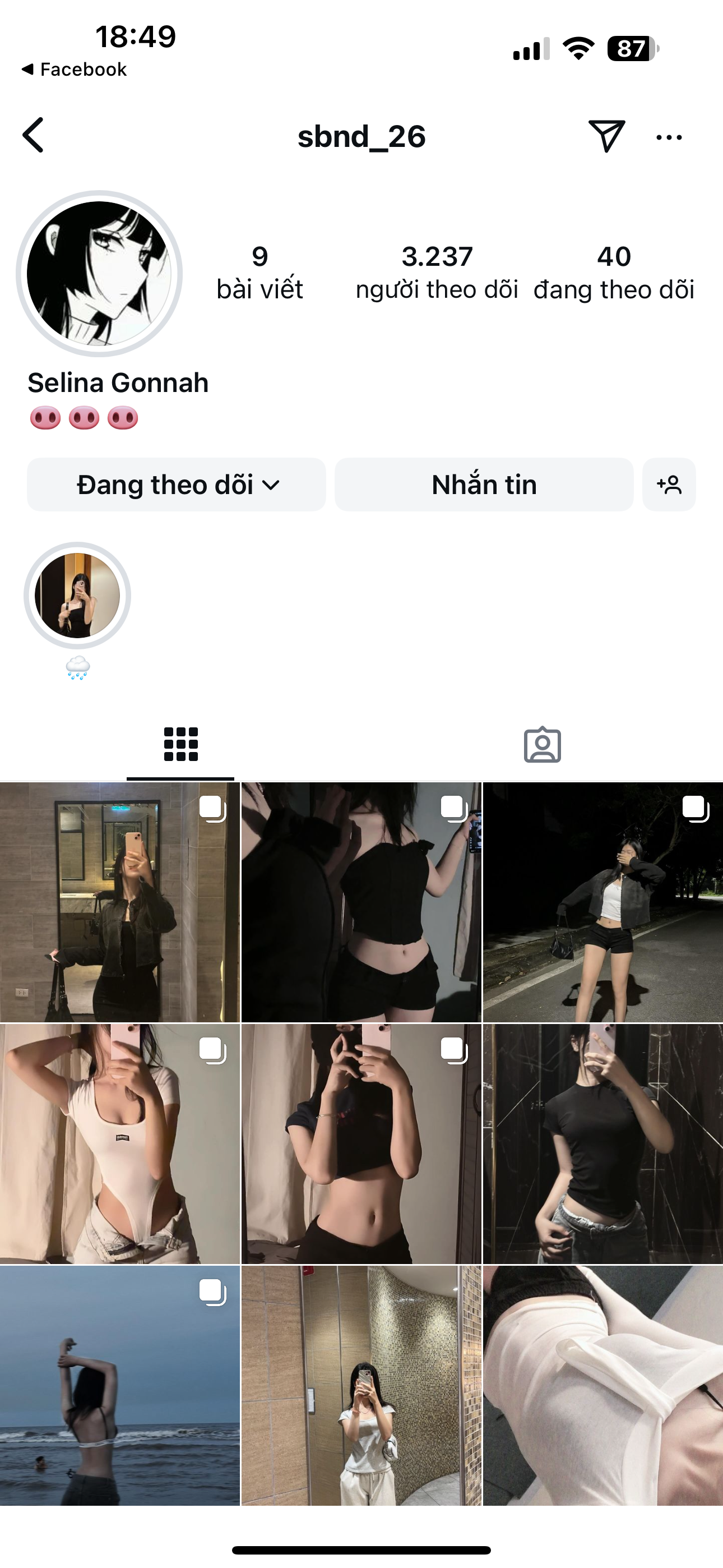723x1568 pixels.
Task: View the anime profile picture
Action: (x=99, y=273)
